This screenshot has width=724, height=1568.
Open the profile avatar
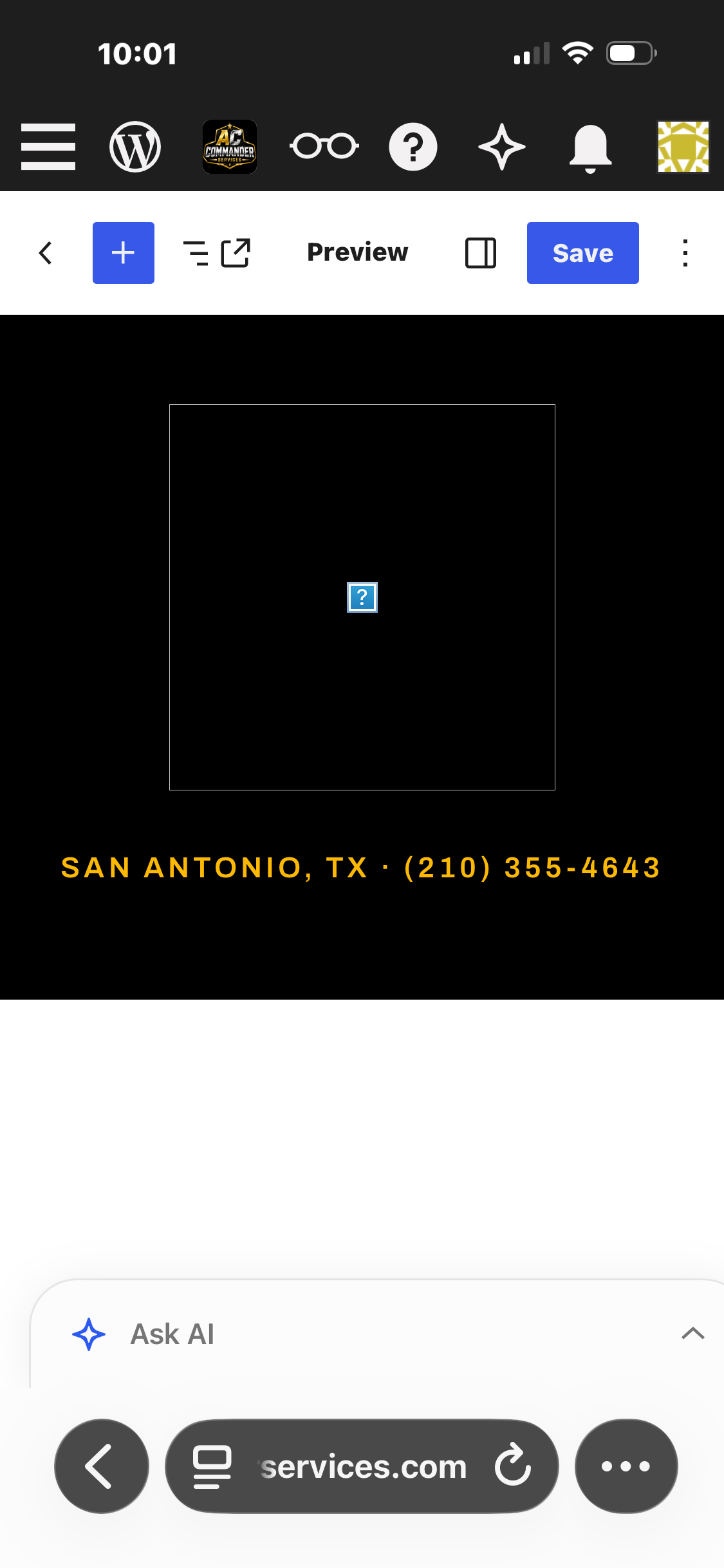tap(683, 147)
